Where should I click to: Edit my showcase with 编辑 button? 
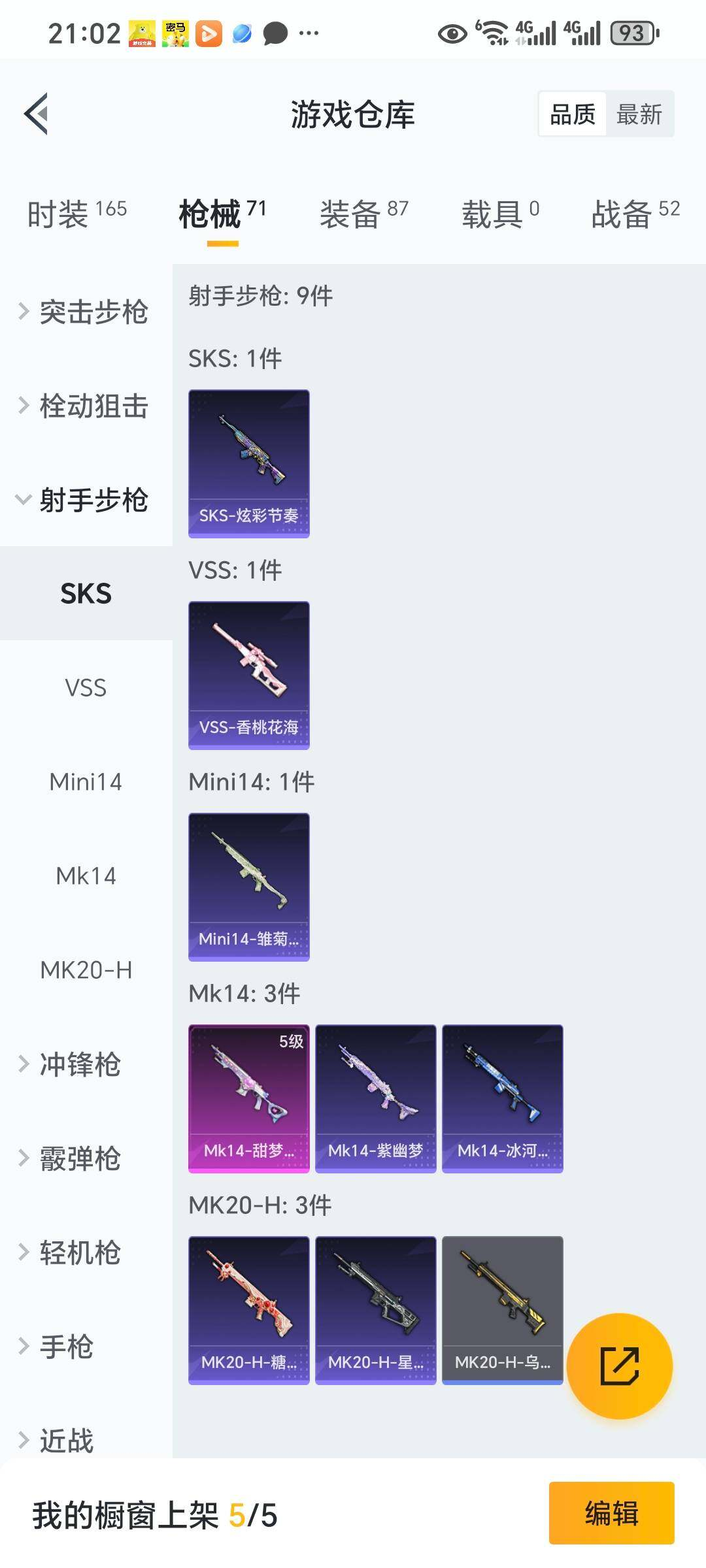(611, 1513)
